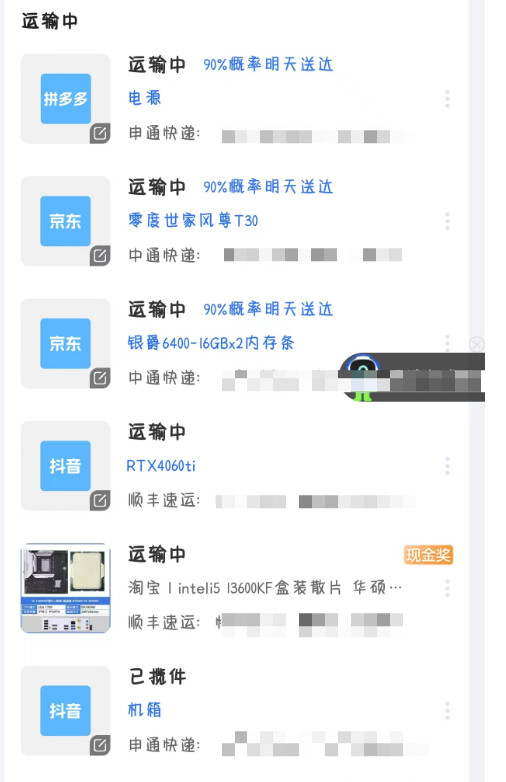The width and height of the screenshot is (506, 782).
Task: Open the 电源 package from 拼多多
Action: [x=237, y=99]
